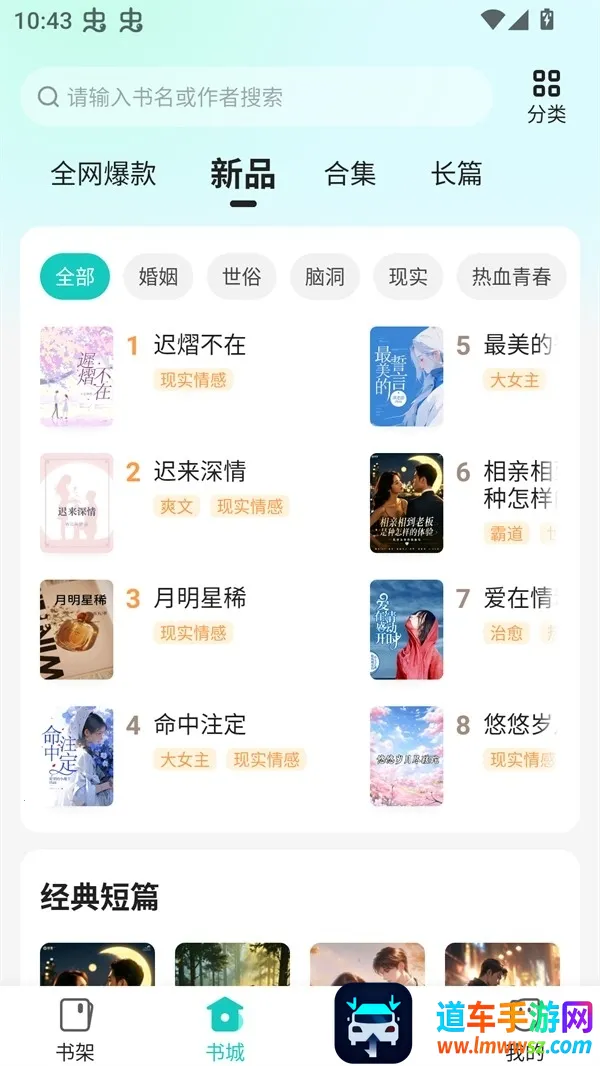Go to the 书架 bookshelf tab
The width and height of the screenshot is (600, 1066).
(x=75, y=1027)
